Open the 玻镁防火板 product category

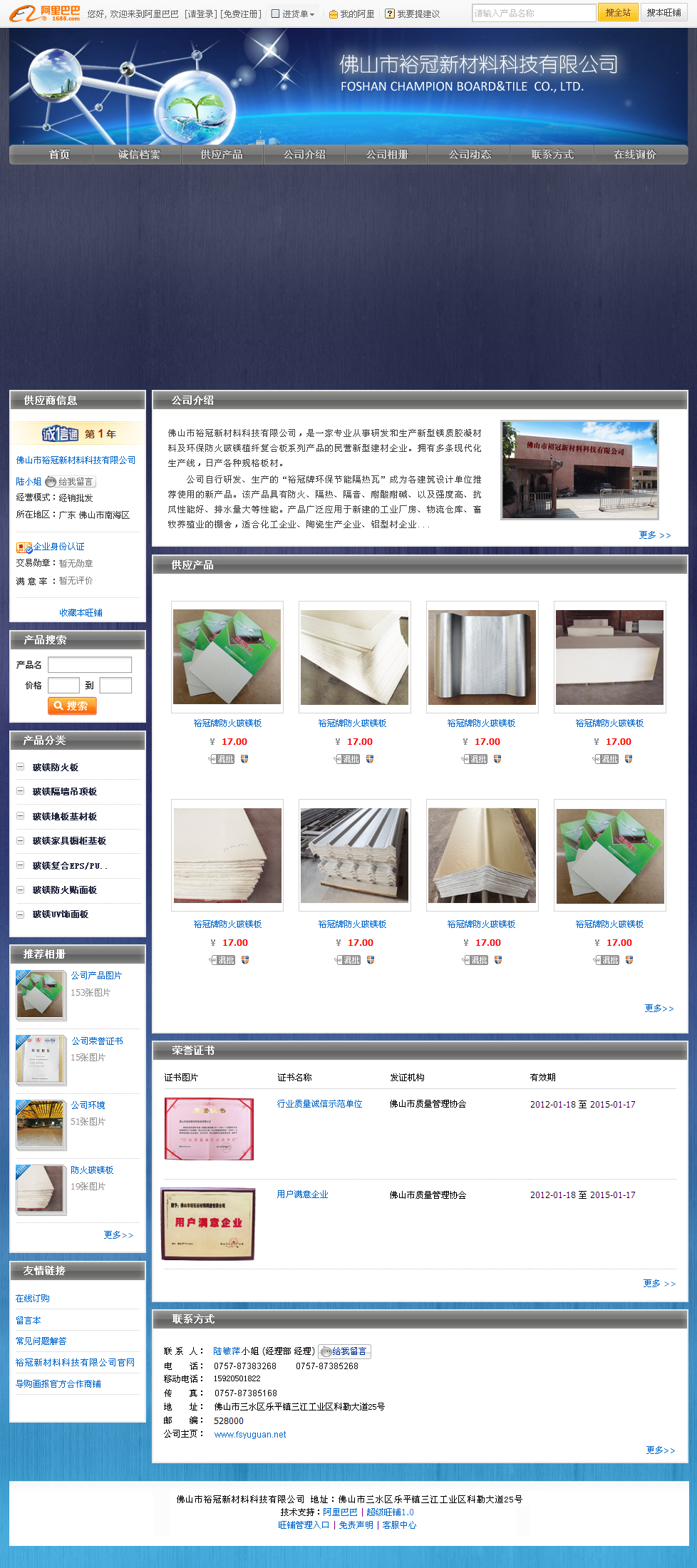pyautogui.click(x=56, y=768)
